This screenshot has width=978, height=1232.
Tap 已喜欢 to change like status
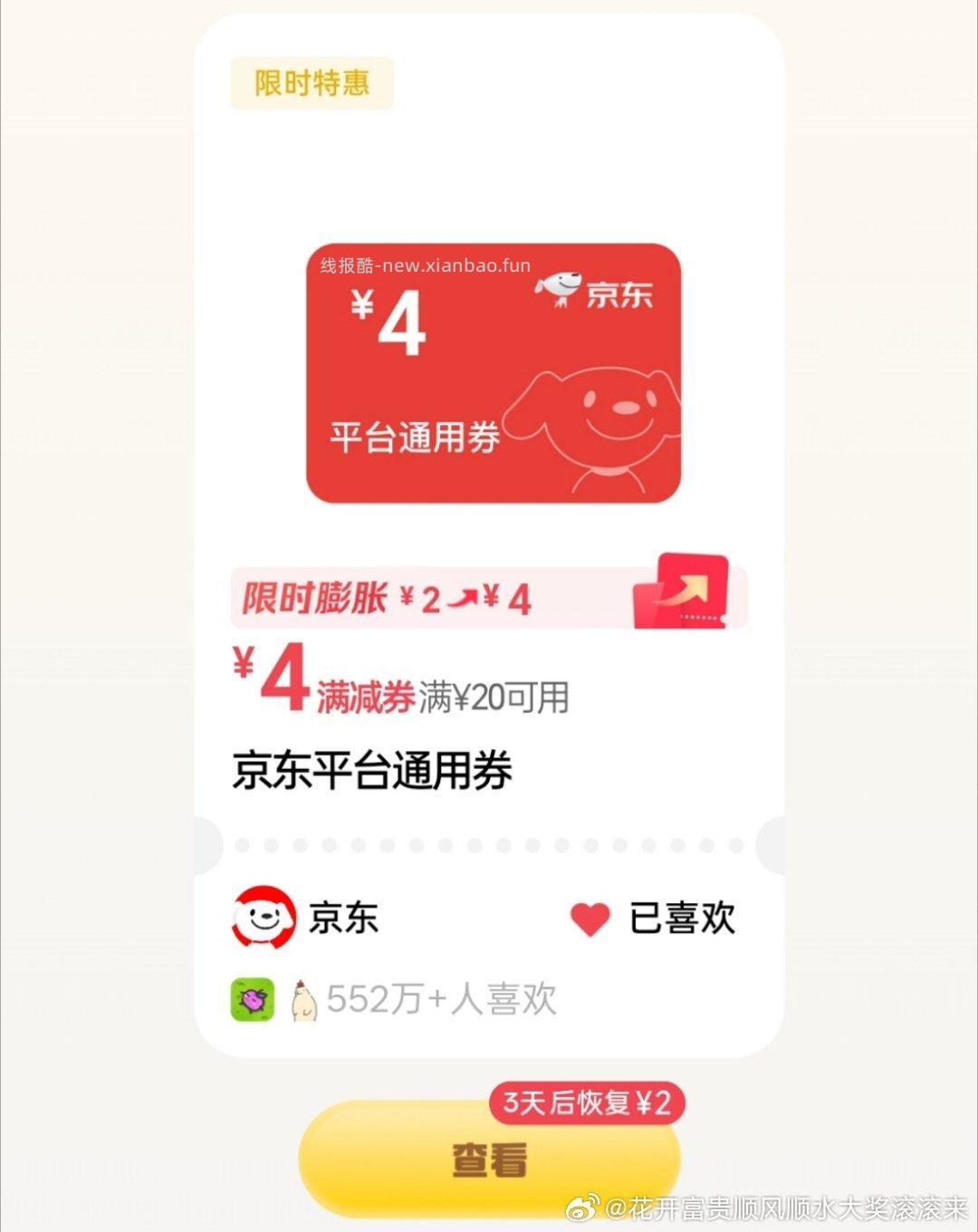683,918
